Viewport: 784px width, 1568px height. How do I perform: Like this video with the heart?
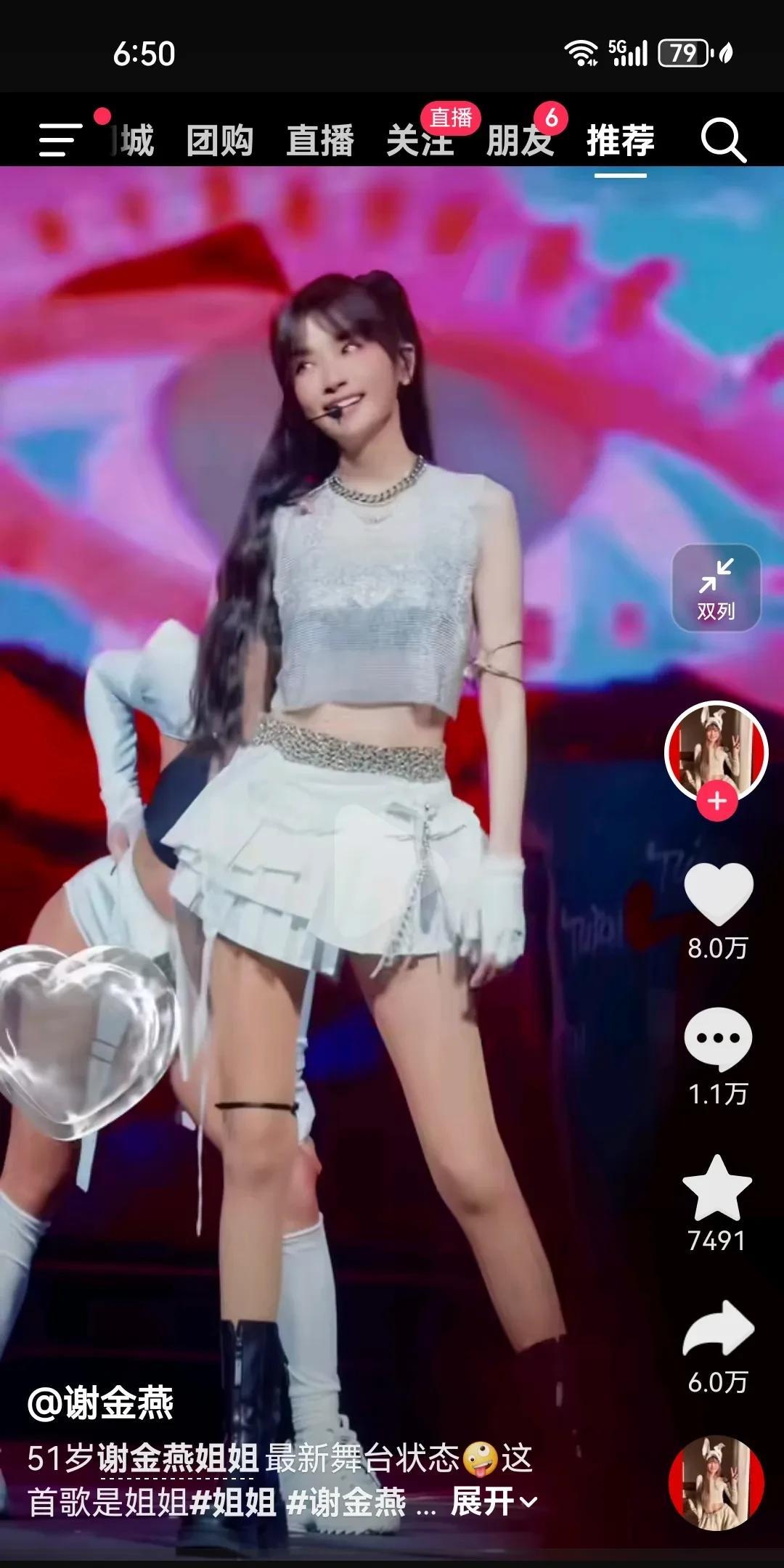pos(718,894)
